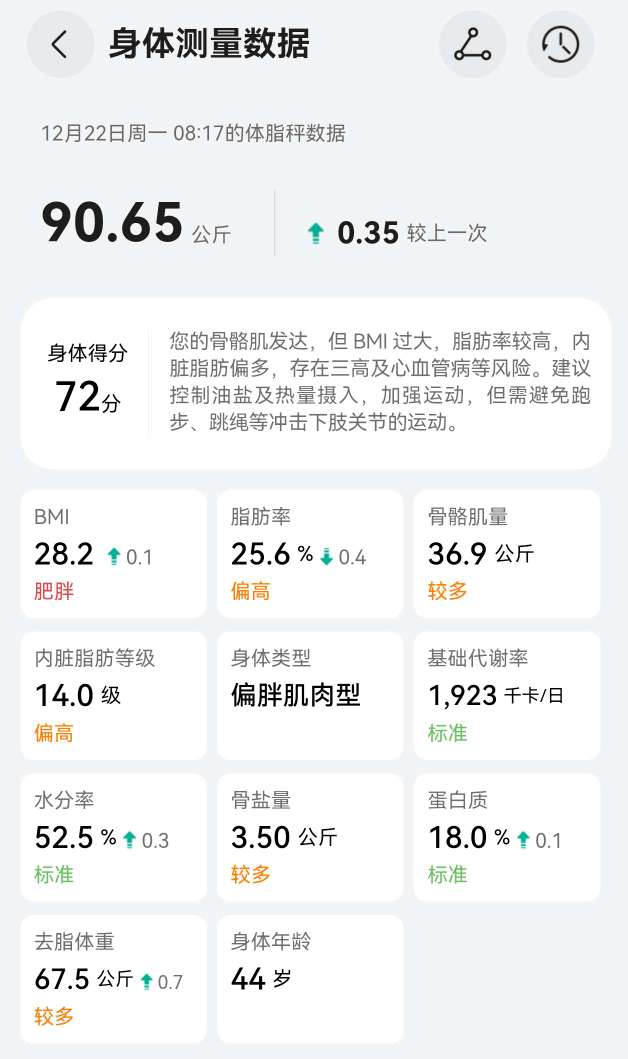
Task: Share the body measurement data
Action: click(472, 44)
